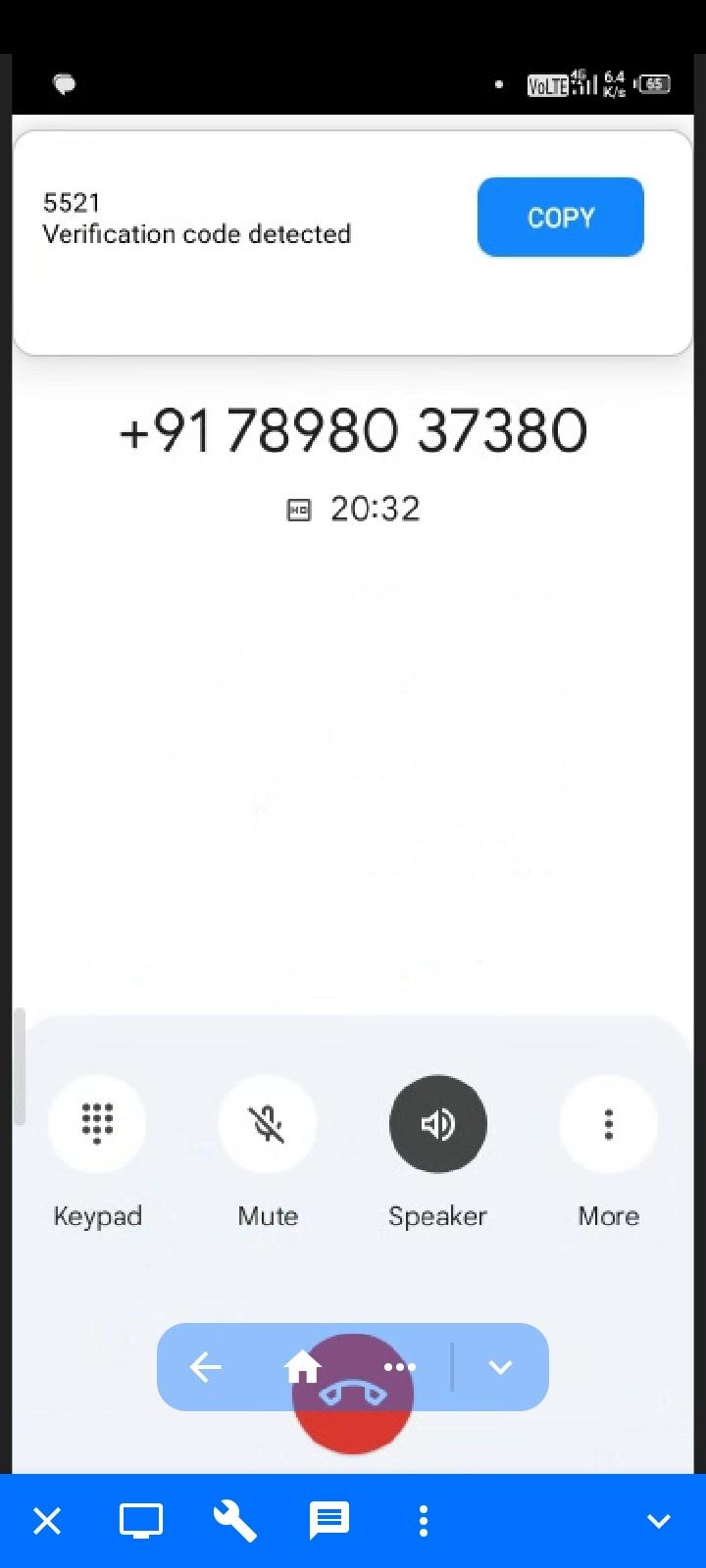
Task: Open the More call options
Action: pyautogui.click(x=608, y=1124)
